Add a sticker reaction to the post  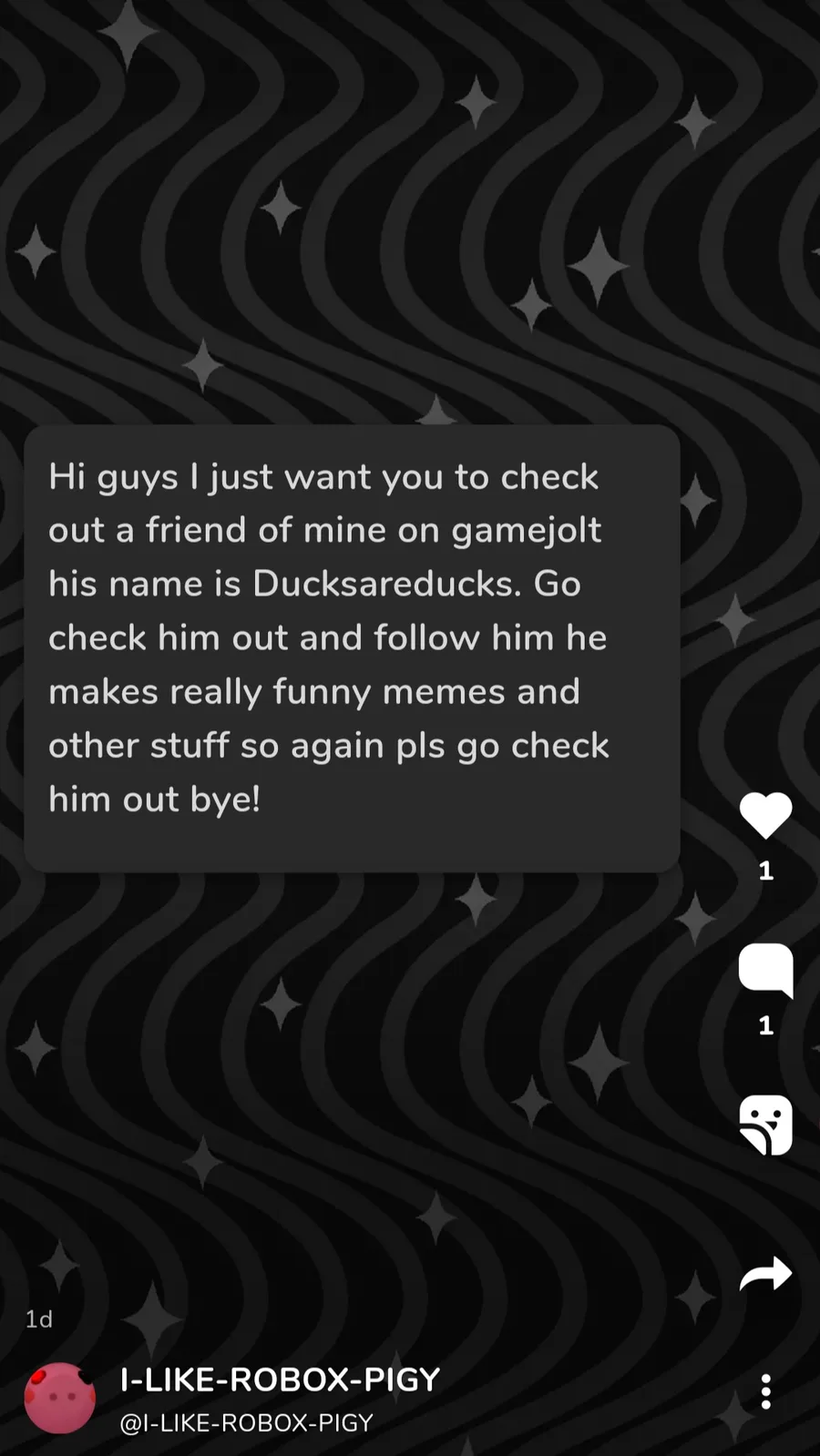click(765, 1125)
